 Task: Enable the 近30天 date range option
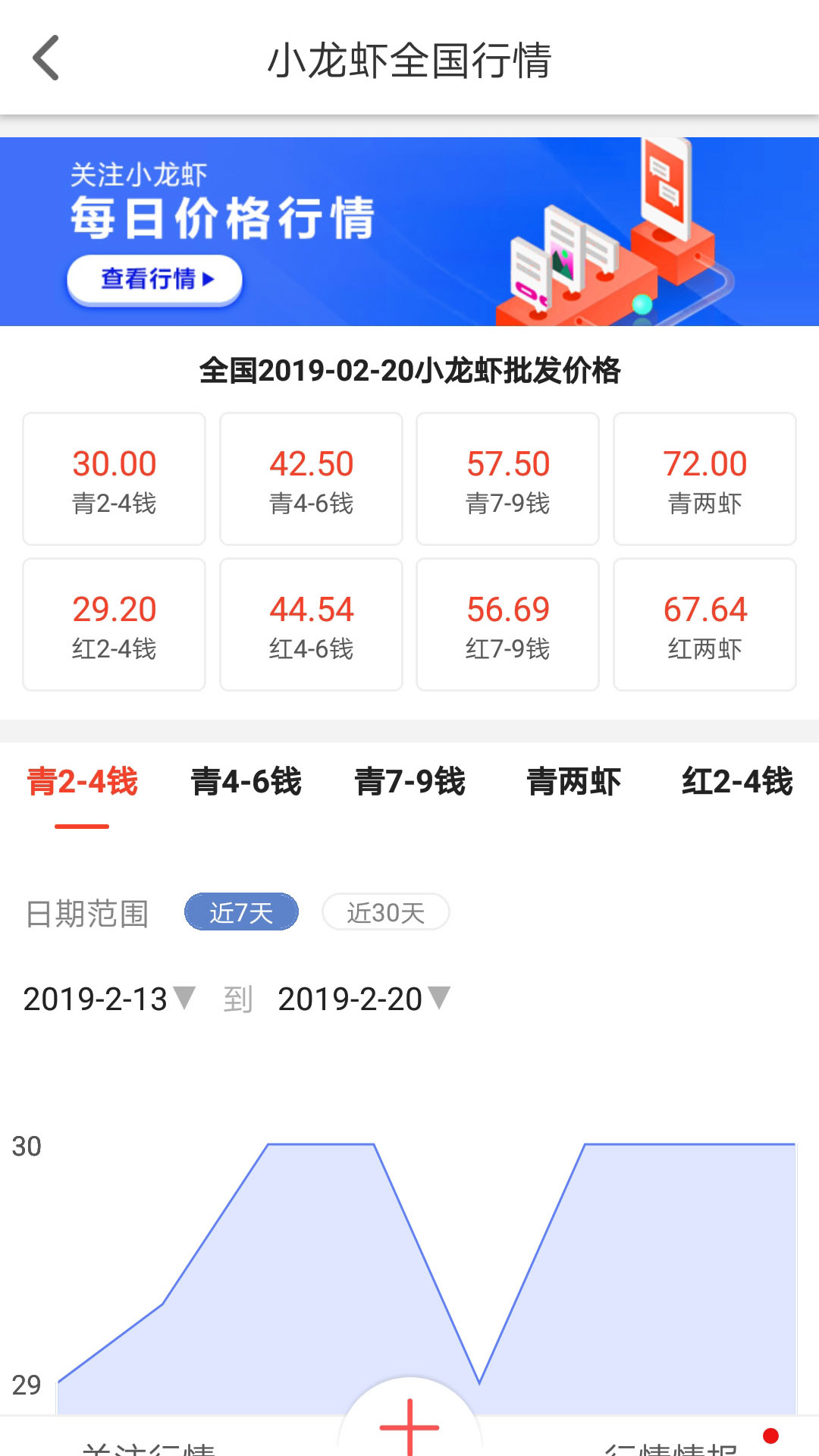pos(386,912)
